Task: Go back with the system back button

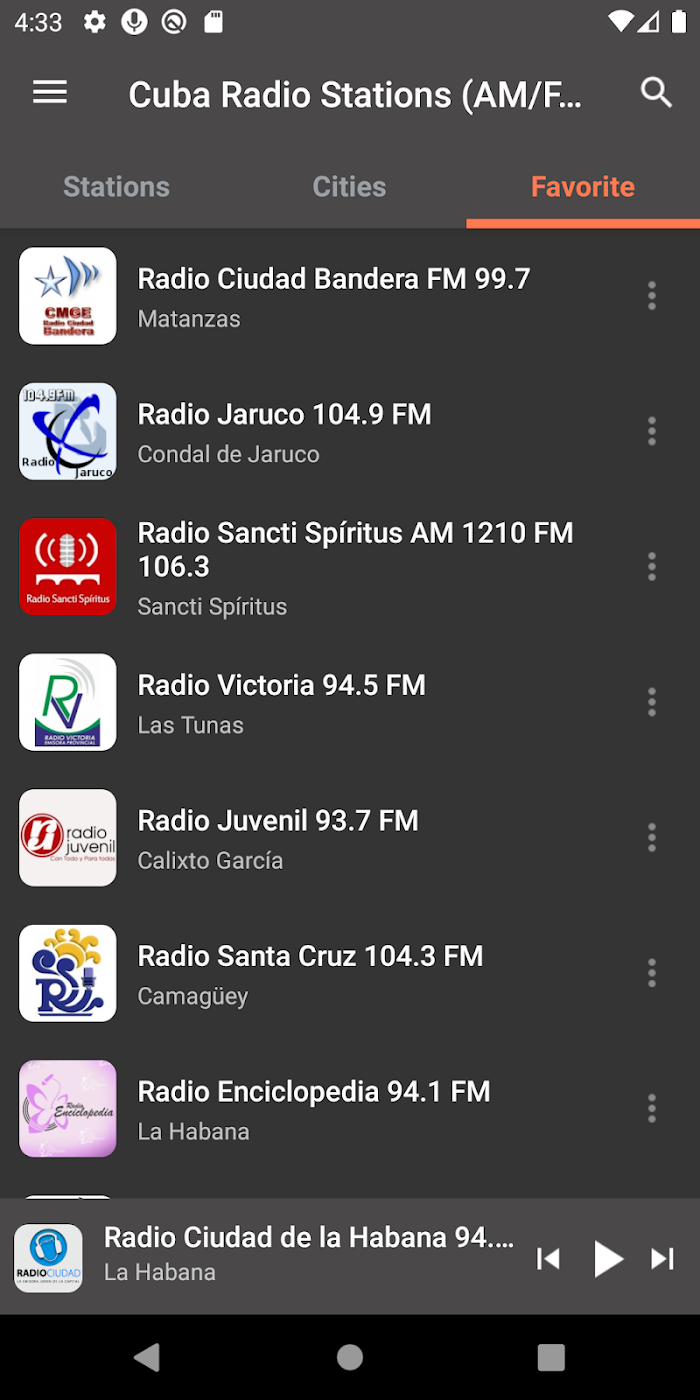Action: pos(147,1357)
